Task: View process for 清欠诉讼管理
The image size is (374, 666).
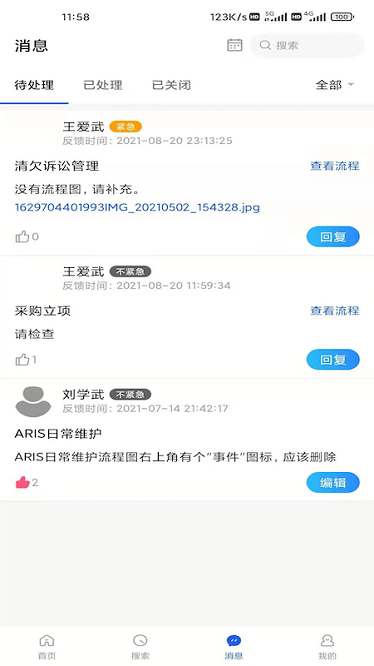Action: [335, 166]
